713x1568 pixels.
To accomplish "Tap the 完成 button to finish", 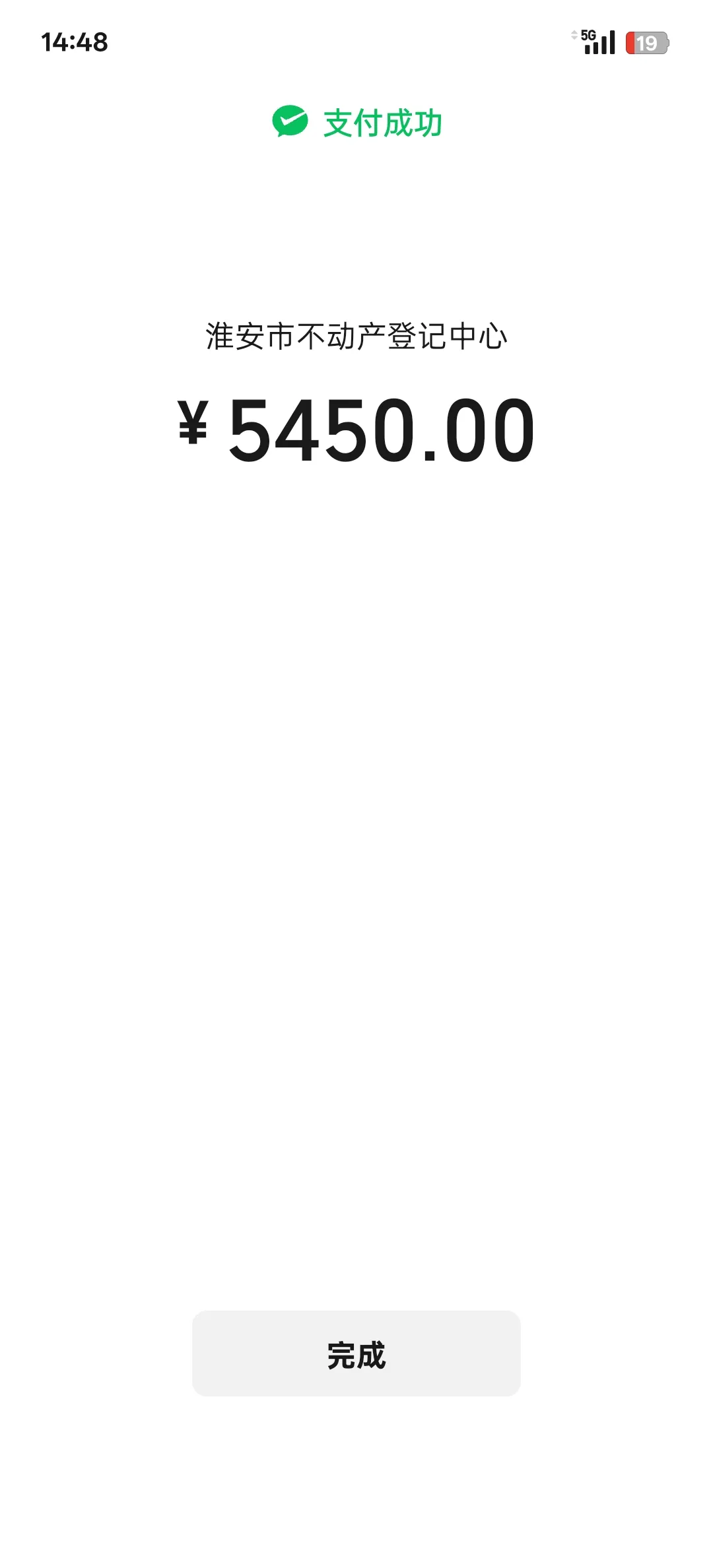I will pos(356,1354).
